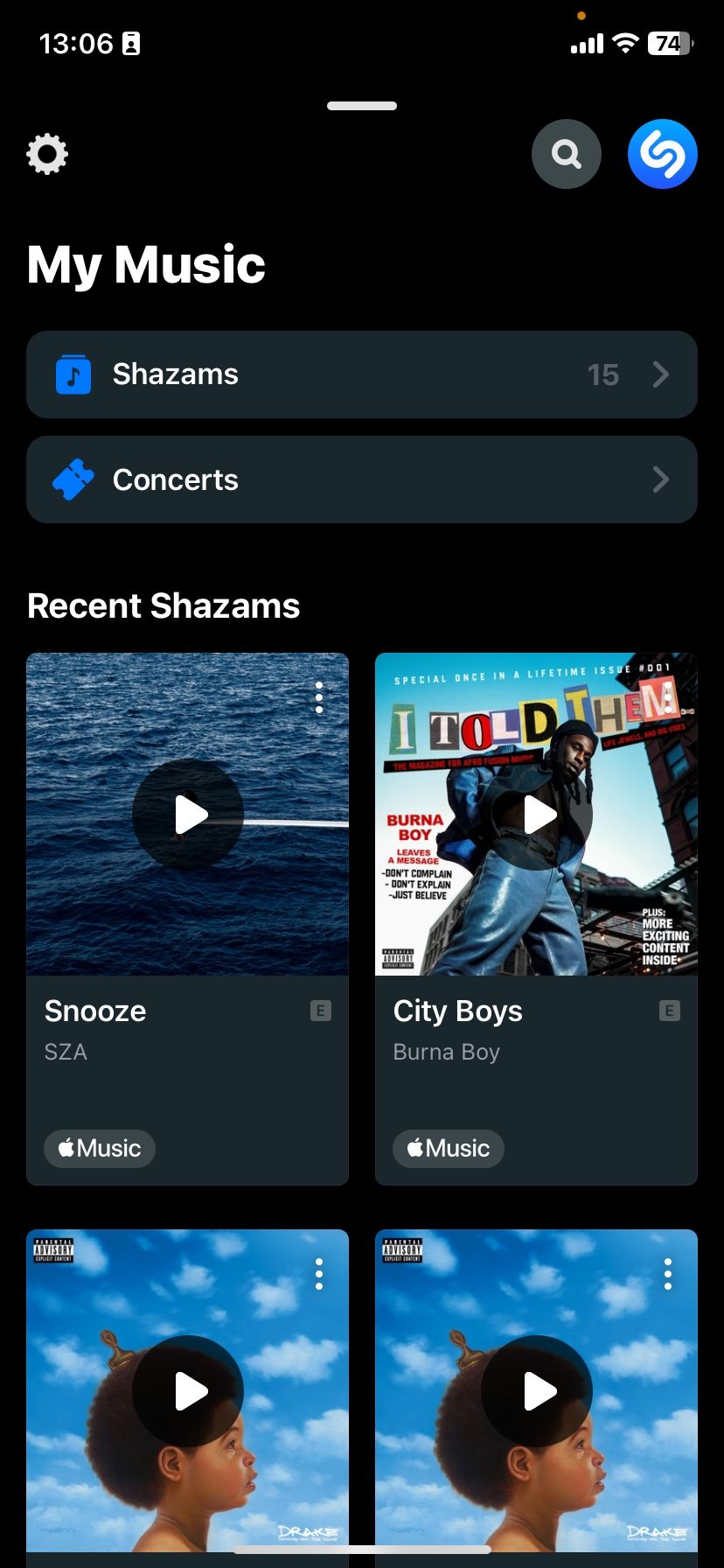Image resolution: width=724 pixels, height=1568 pixels.
Task: Tap the Shazams music note icon
Action: coord(73,374)
